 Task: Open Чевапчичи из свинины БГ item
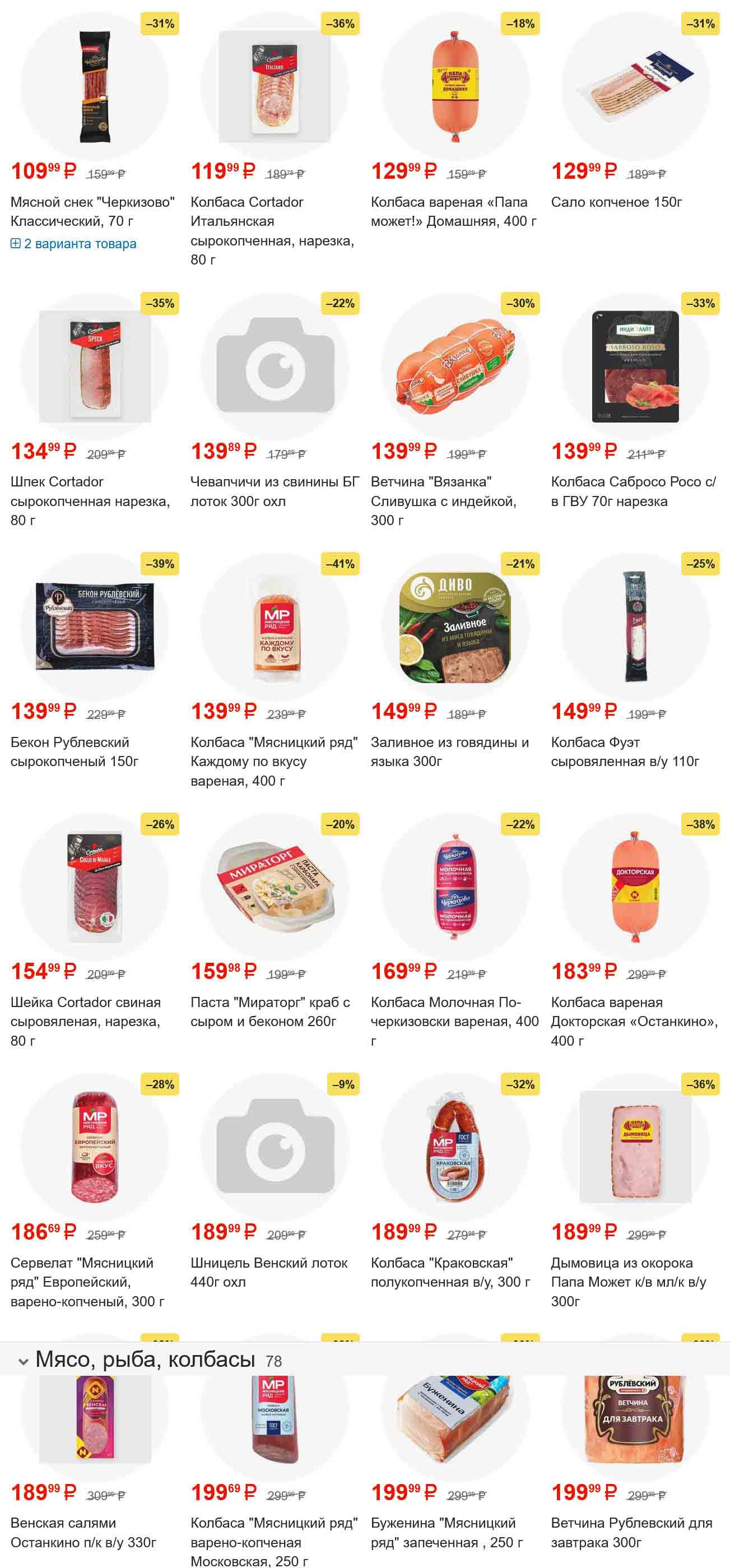275,490
